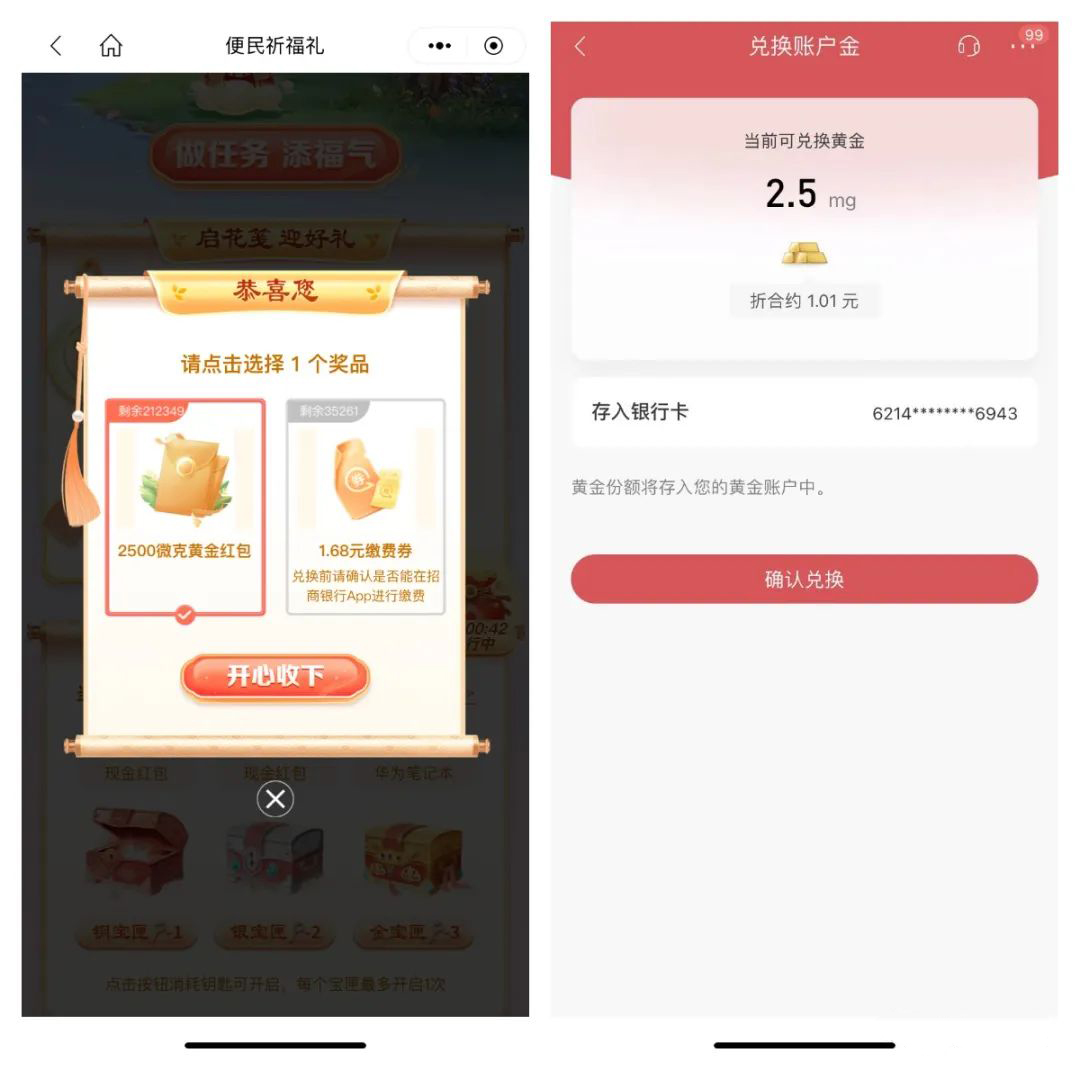Go back from the 便民祈福礼 page
Viewport: 1080px width, 1080px height.
point(56,46)
